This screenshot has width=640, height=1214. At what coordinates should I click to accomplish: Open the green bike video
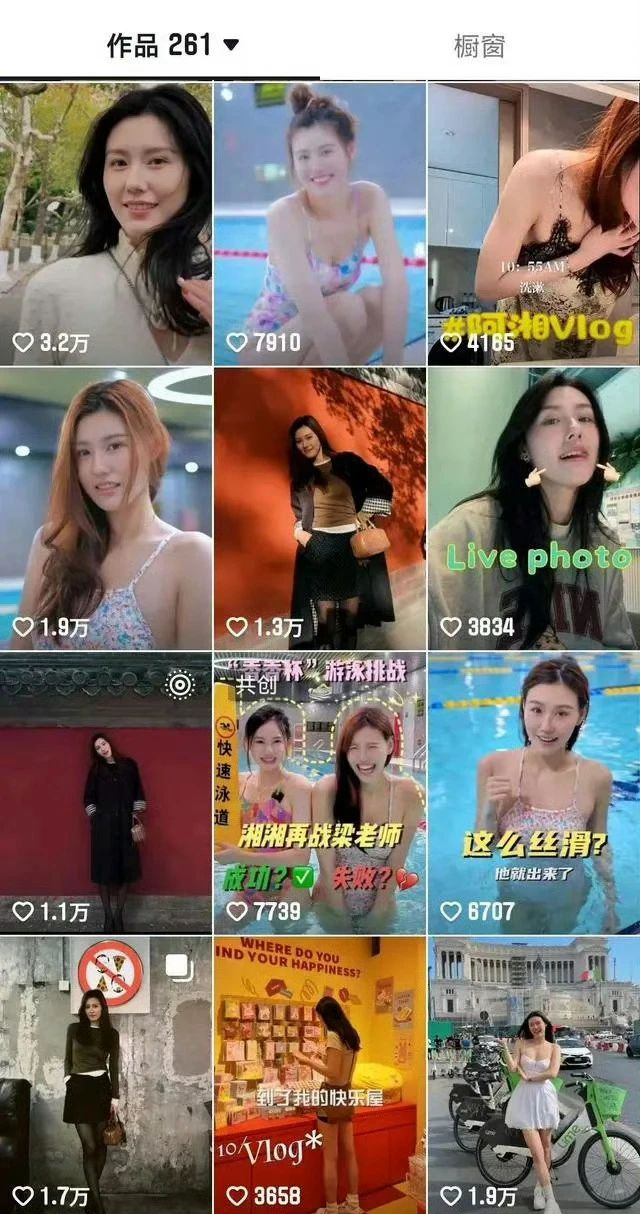coord(534,1075)
